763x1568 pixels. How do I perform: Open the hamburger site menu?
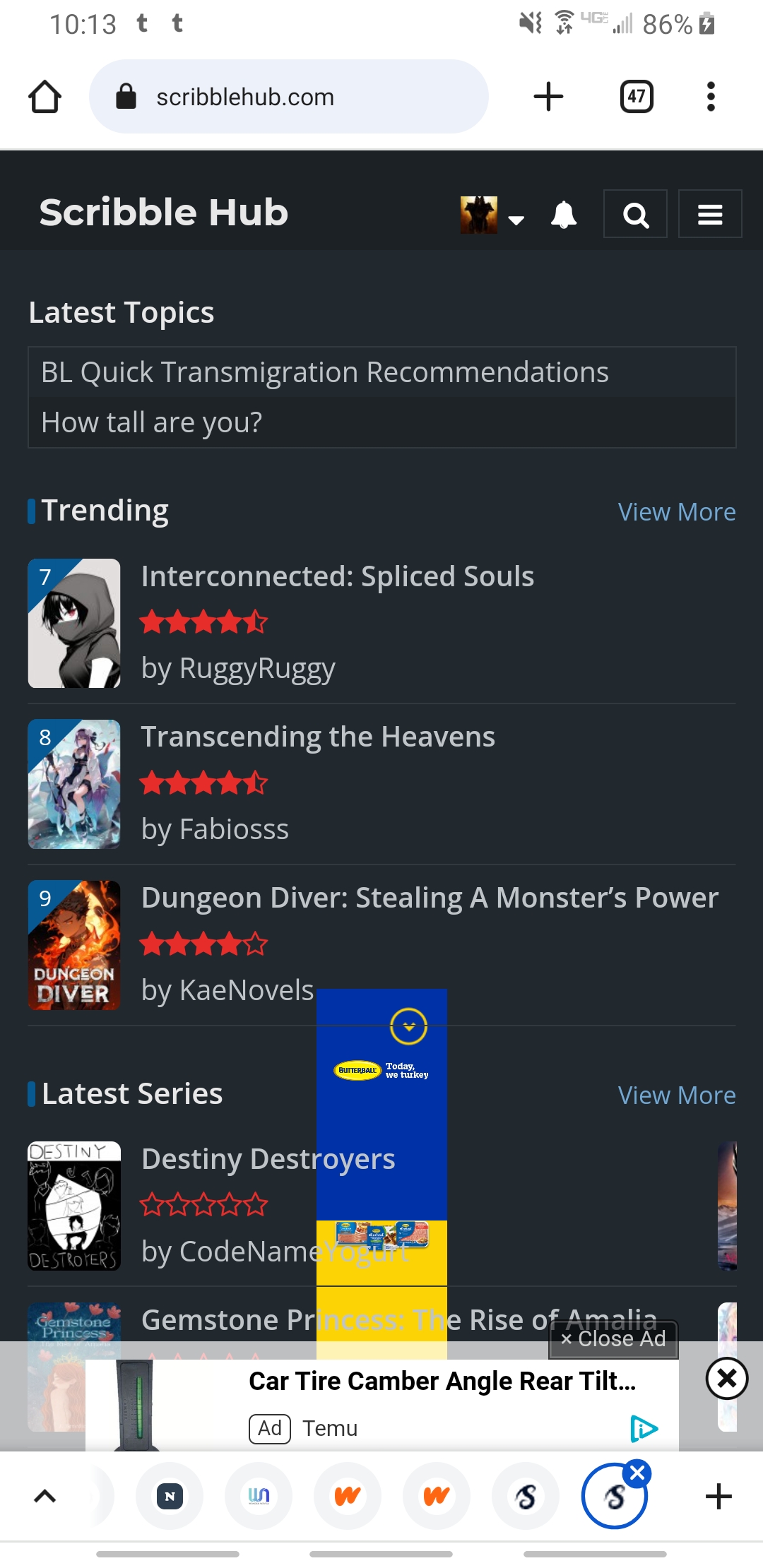pos(710,214)
